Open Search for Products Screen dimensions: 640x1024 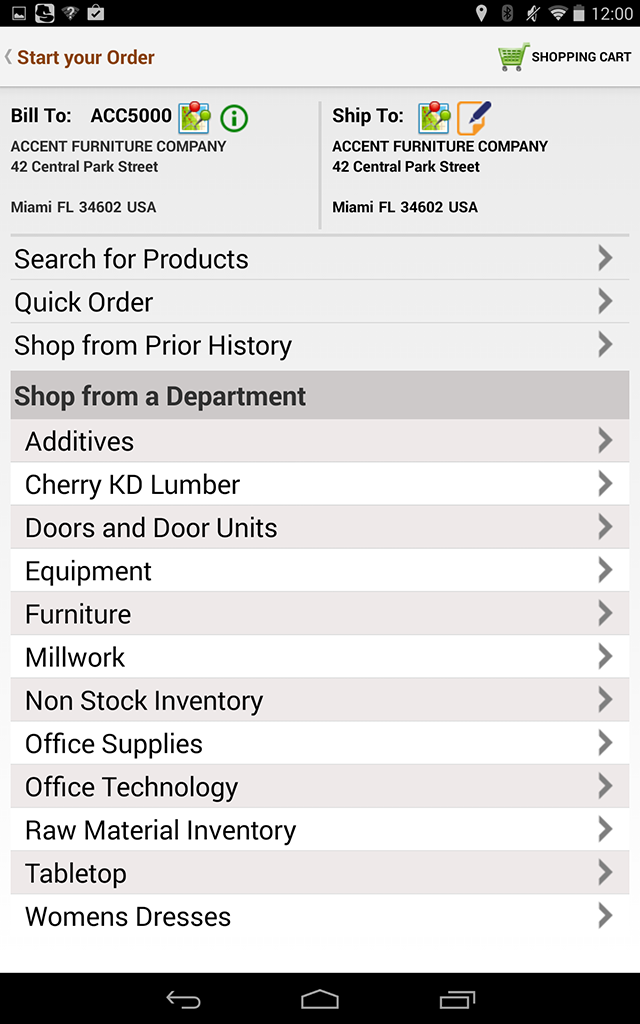(x=320, y=259)
